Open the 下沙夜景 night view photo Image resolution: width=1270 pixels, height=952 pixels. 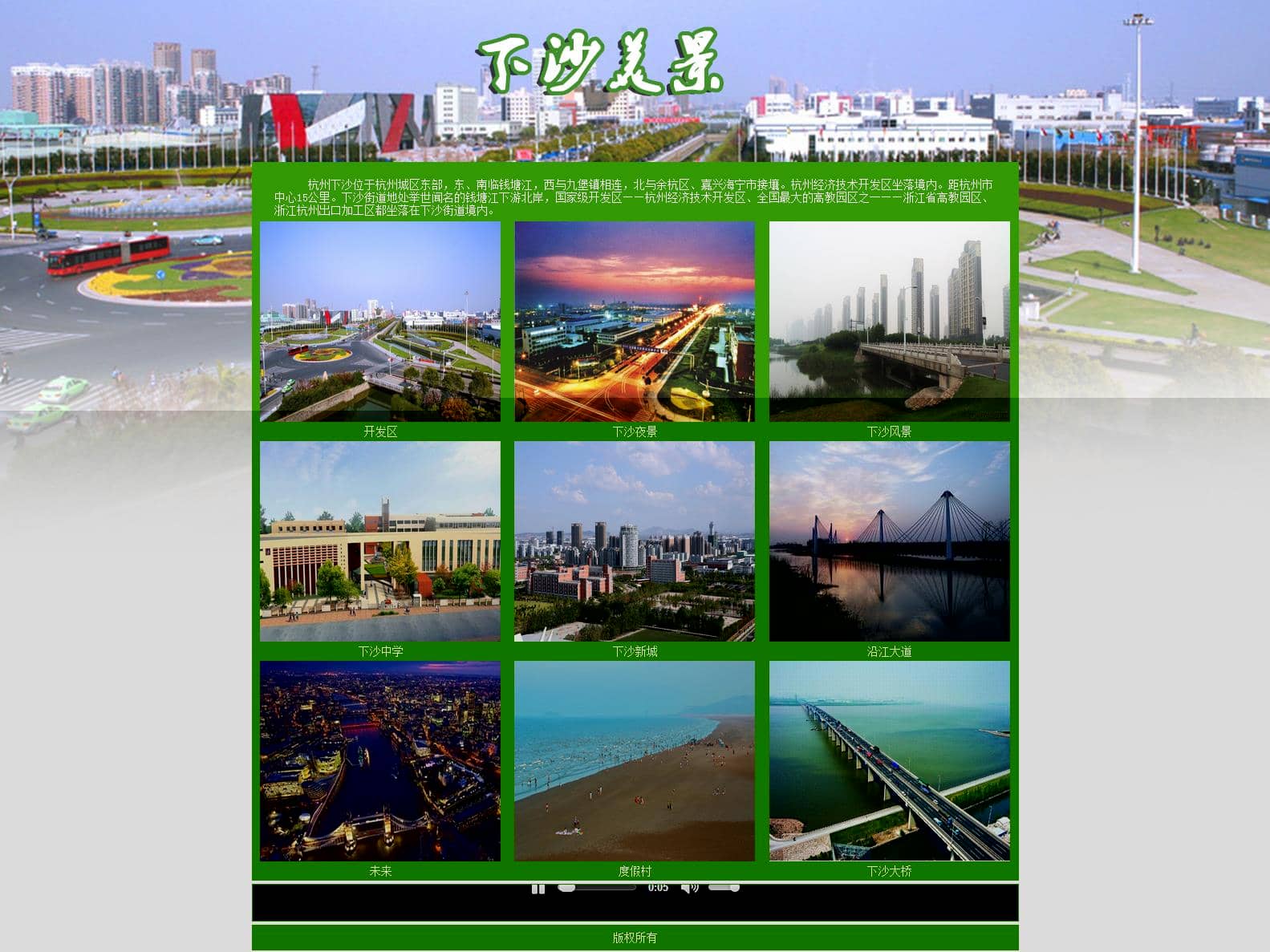click(x=635, y=322)
